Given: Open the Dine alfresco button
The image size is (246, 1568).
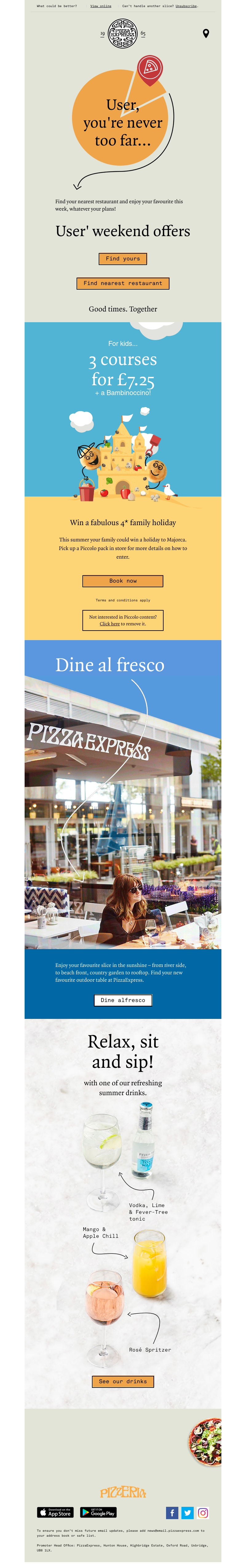Looking at the screenshot, I should (122, 1000).
